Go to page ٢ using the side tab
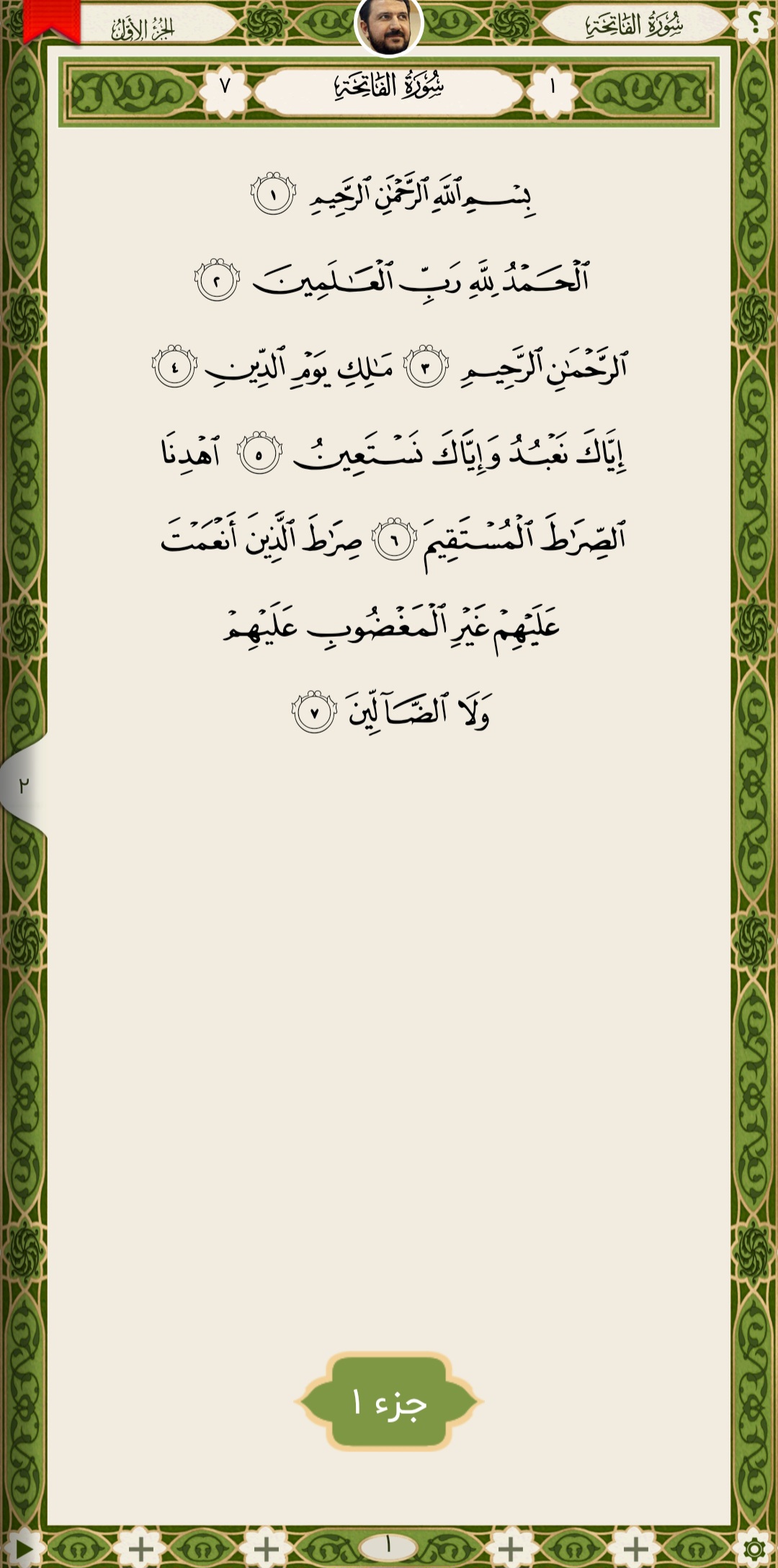 (23, 785)
